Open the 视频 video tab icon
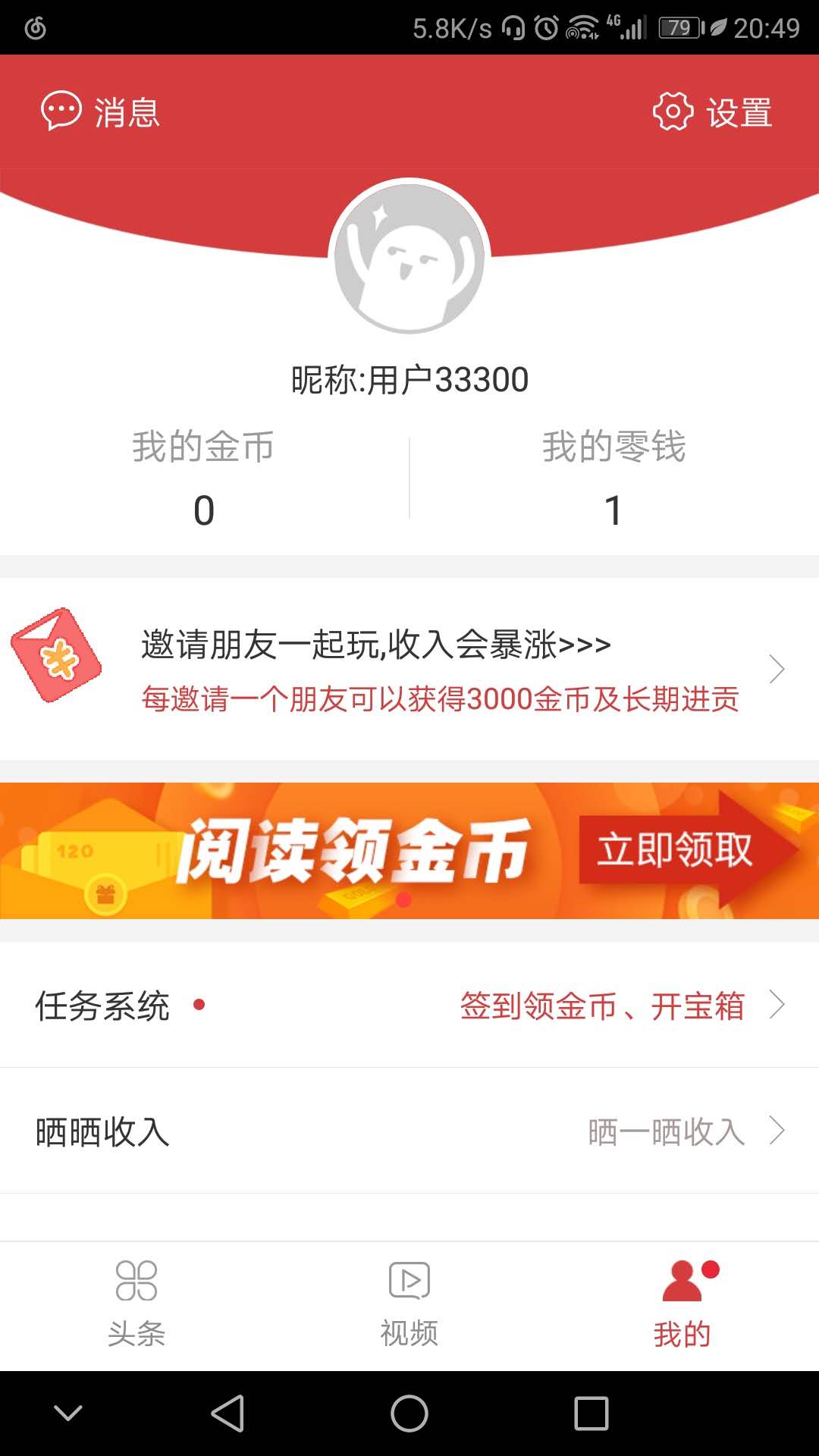Viewport: 819px width, 1456px height. [409, 1281]
